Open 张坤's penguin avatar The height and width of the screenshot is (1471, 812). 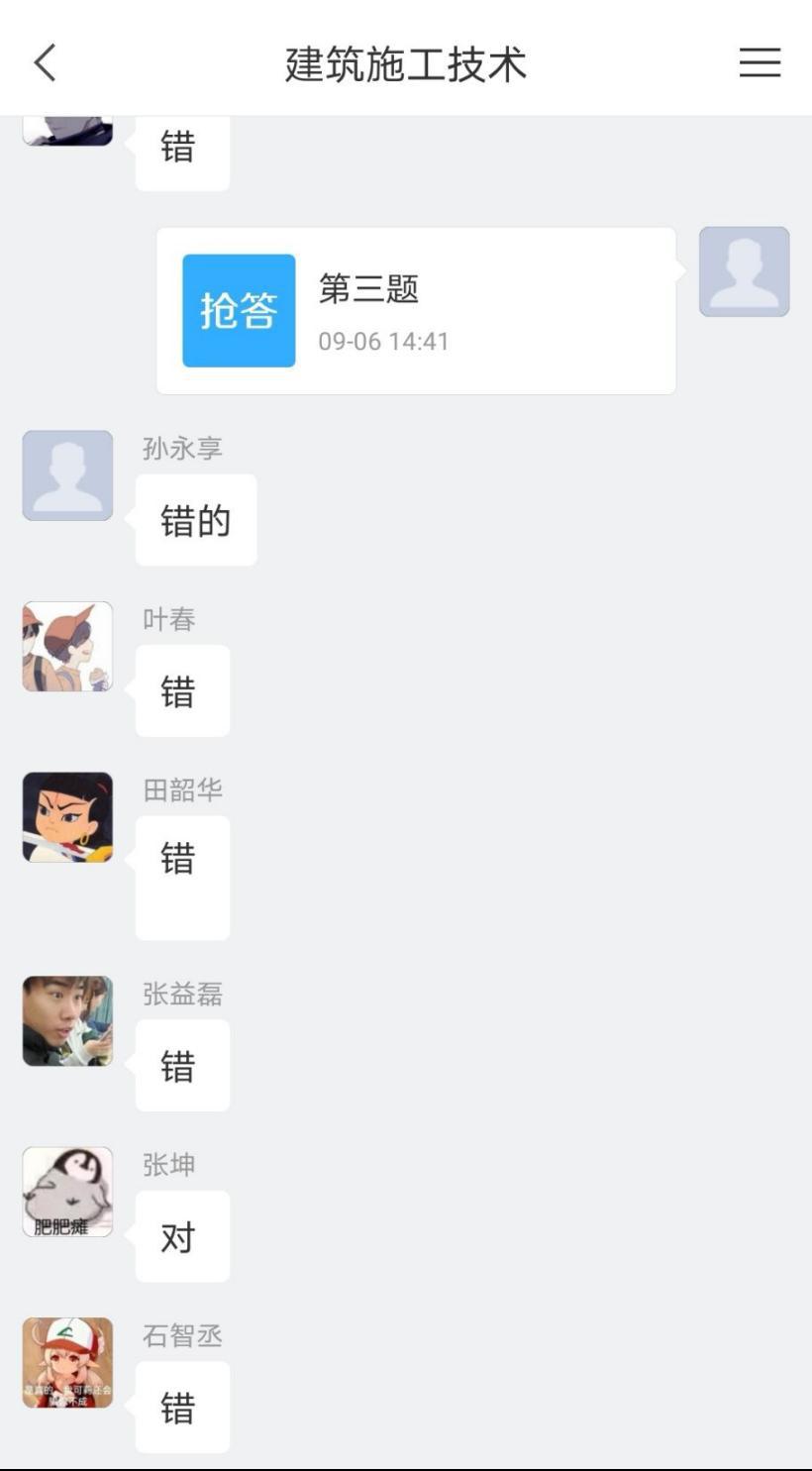pyautogui.click(x=67, y=1192)
